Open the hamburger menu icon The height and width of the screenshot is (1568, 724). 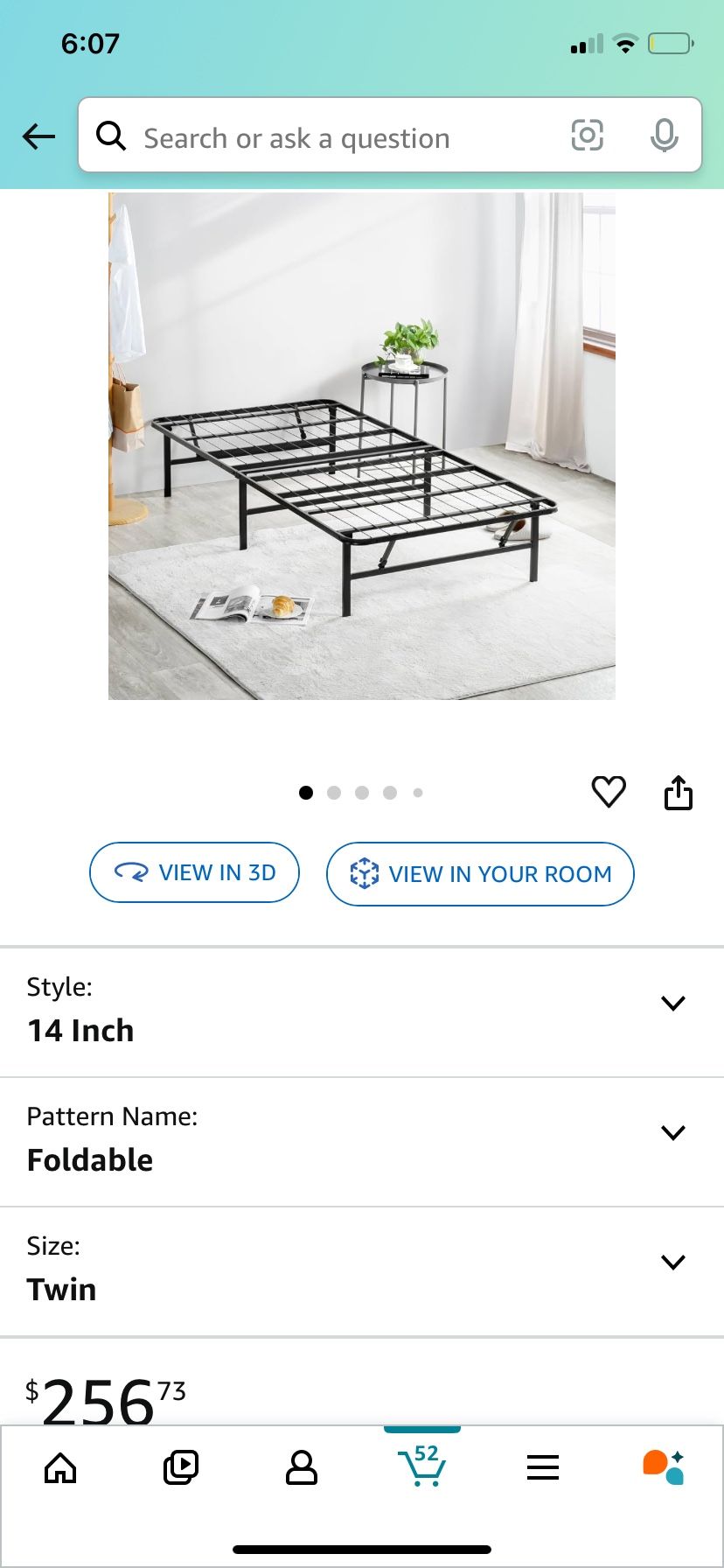pos(542,1468)
